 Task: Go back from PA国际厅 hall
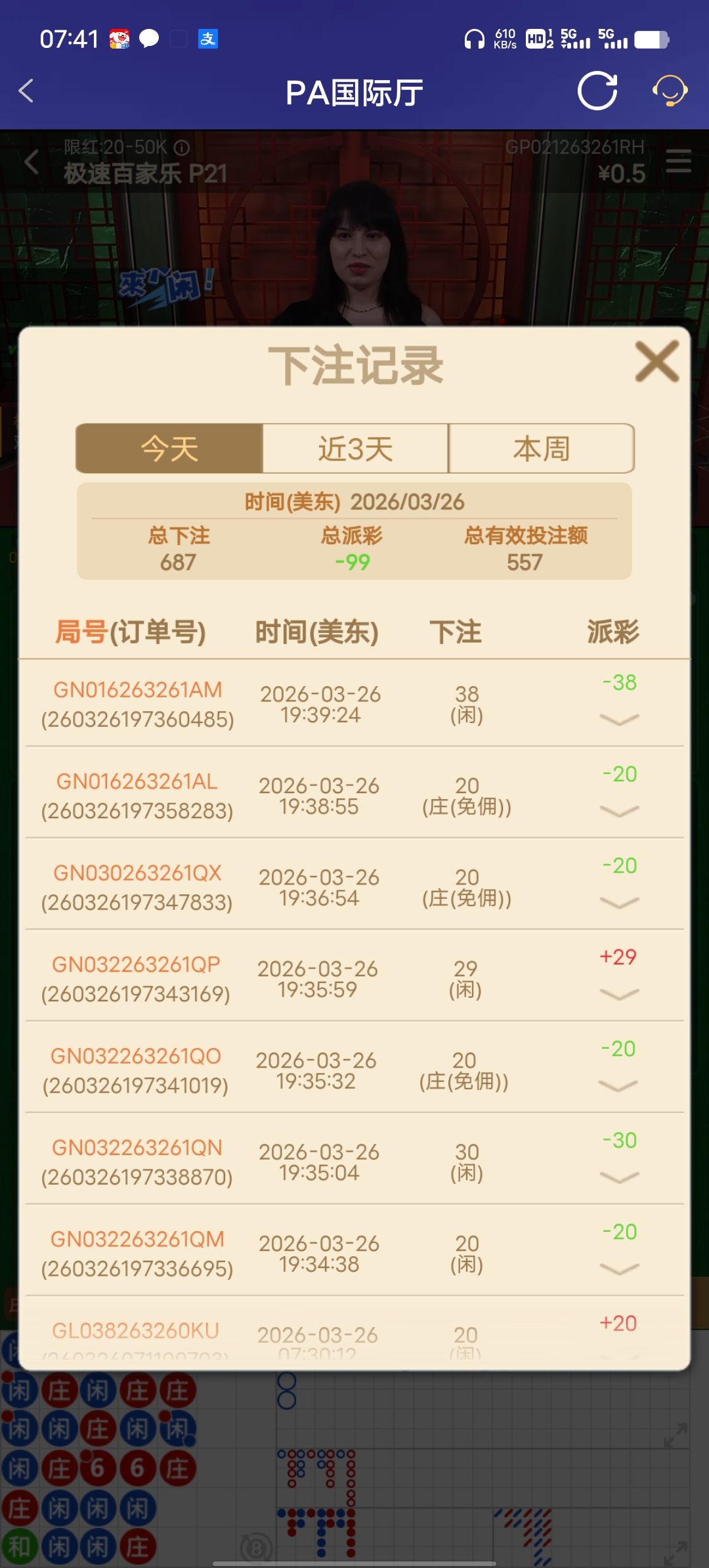(x=26, y=91)
